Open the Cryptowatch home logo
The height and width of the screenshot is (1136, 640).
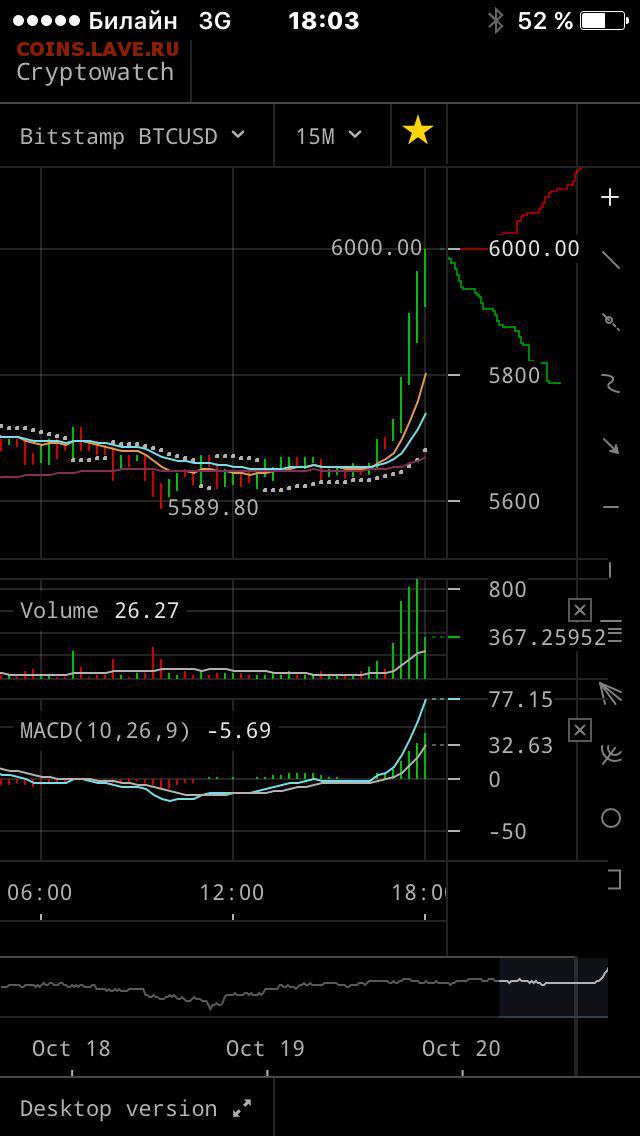(x=95, y=72)
